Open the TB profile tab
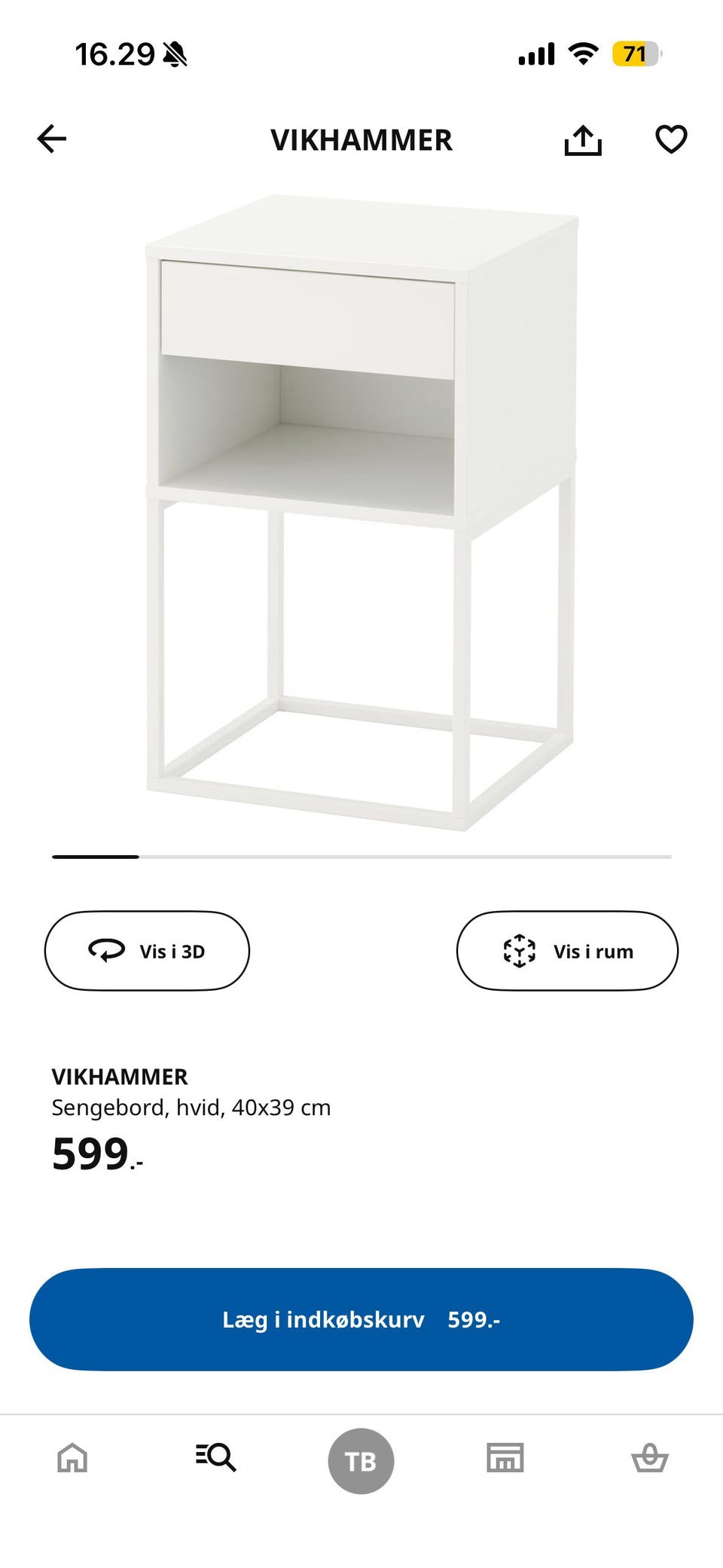The width and height of the screenshot is (723, 1568). 361,1461
